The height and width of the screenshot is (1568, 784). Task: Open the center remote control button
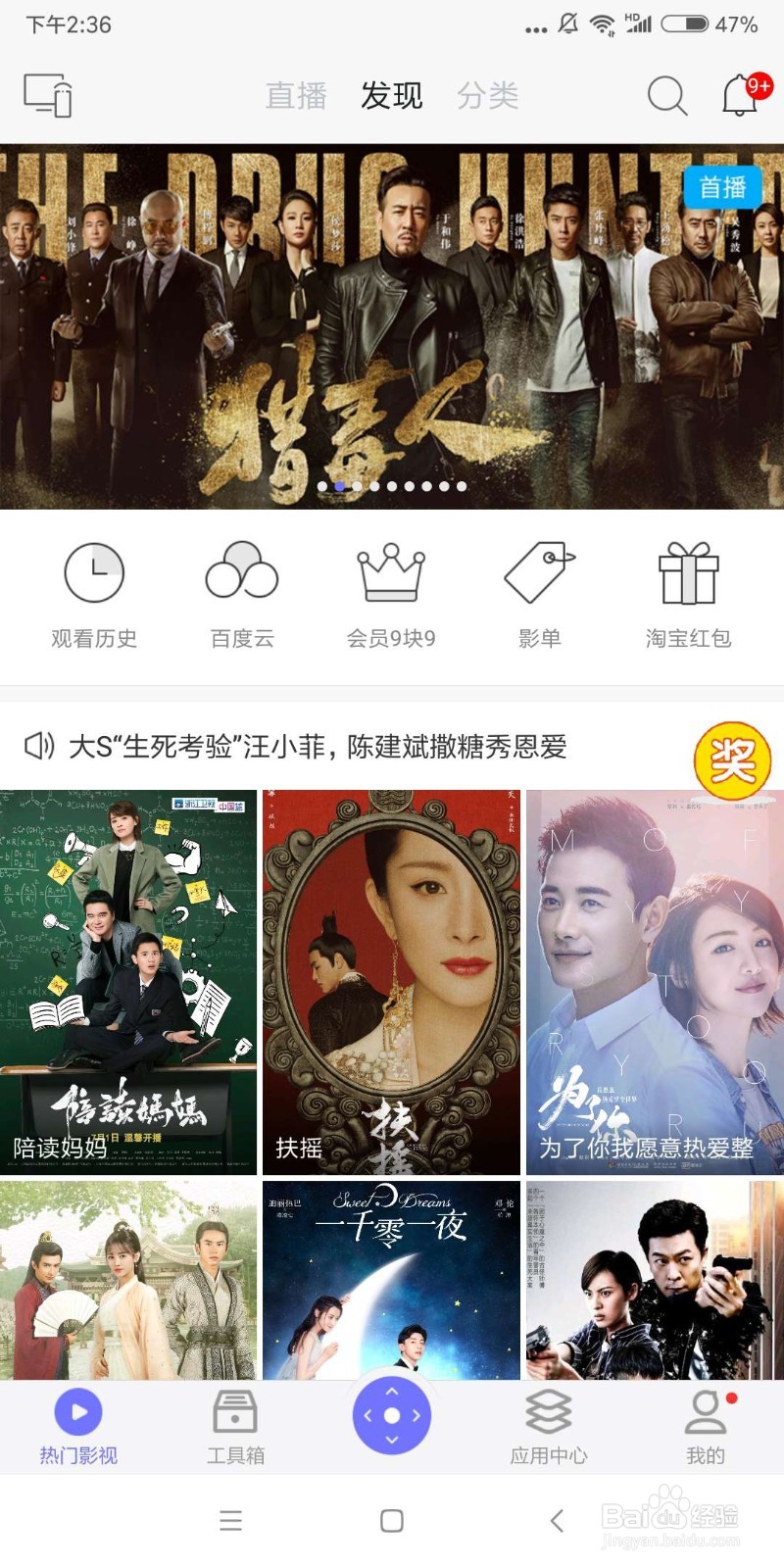392,1415
